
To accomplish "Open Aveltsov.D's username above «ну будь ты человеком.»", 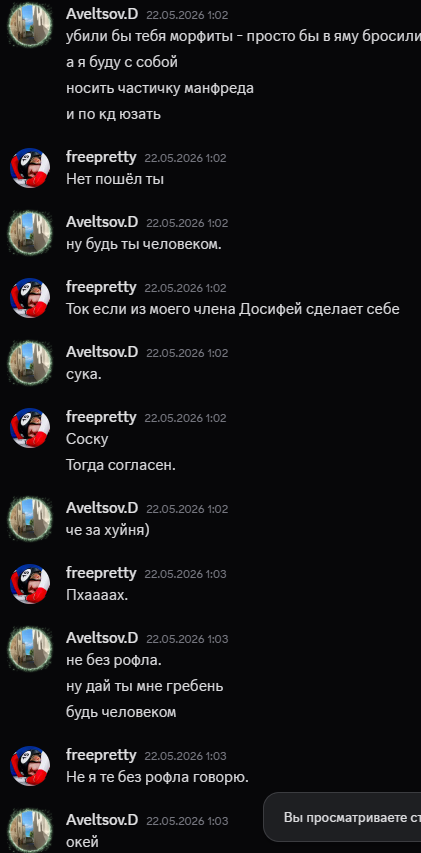I will 102,222.
